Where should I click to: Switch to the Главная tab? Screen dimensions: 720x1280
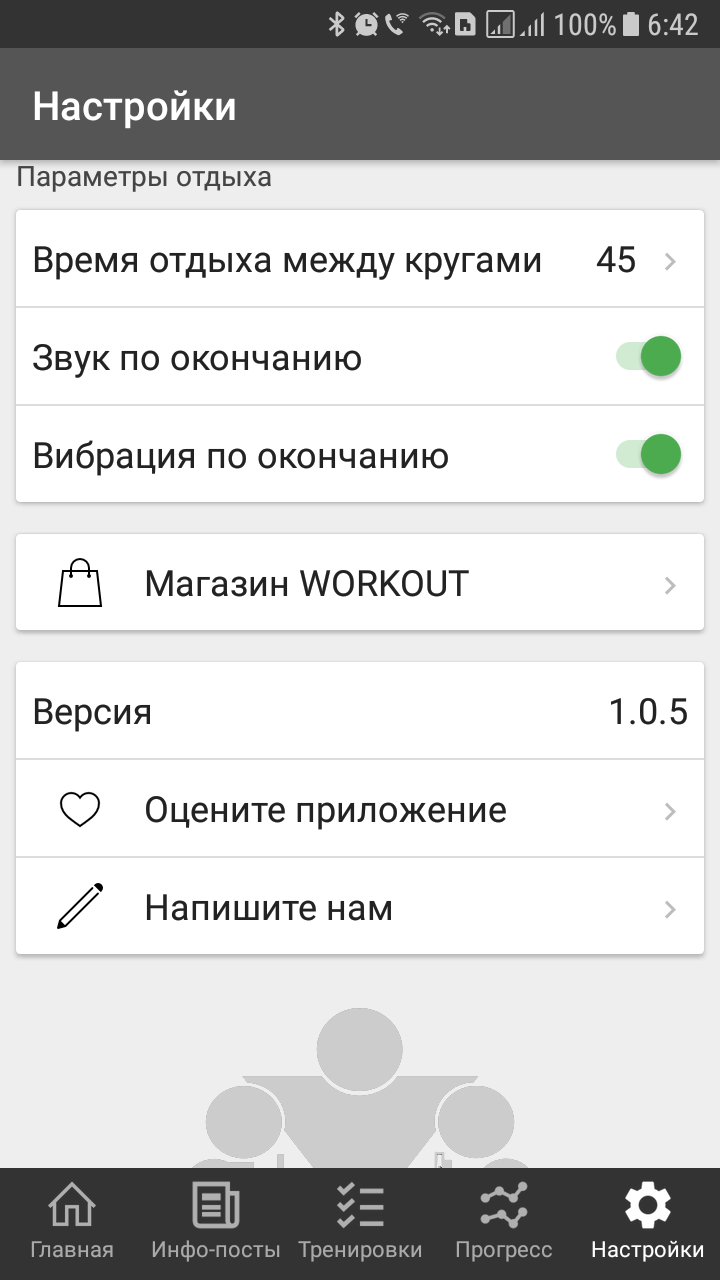tap(72, 1222)
